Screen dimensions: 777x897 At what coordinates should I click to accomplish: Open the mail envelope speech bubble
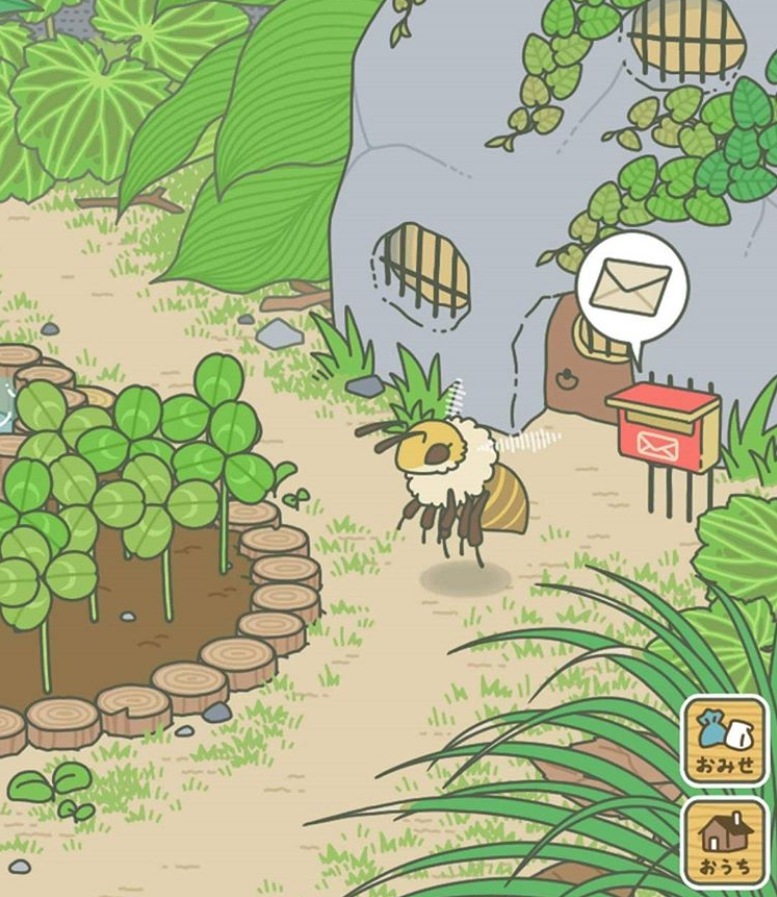pyautogui.click(x=631, y=286)
